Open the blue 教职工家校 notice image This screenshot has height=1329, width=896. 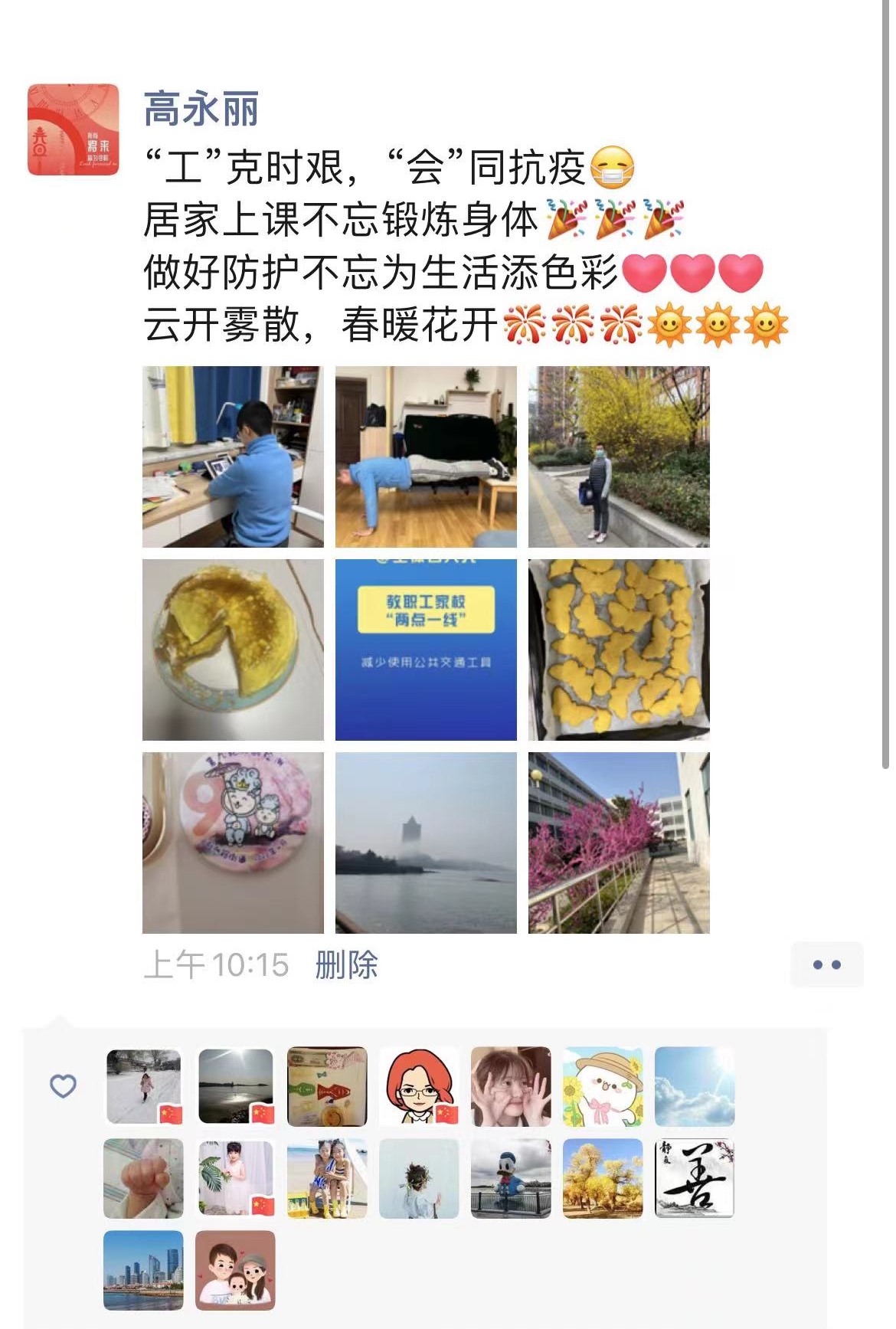pos(426,650)
